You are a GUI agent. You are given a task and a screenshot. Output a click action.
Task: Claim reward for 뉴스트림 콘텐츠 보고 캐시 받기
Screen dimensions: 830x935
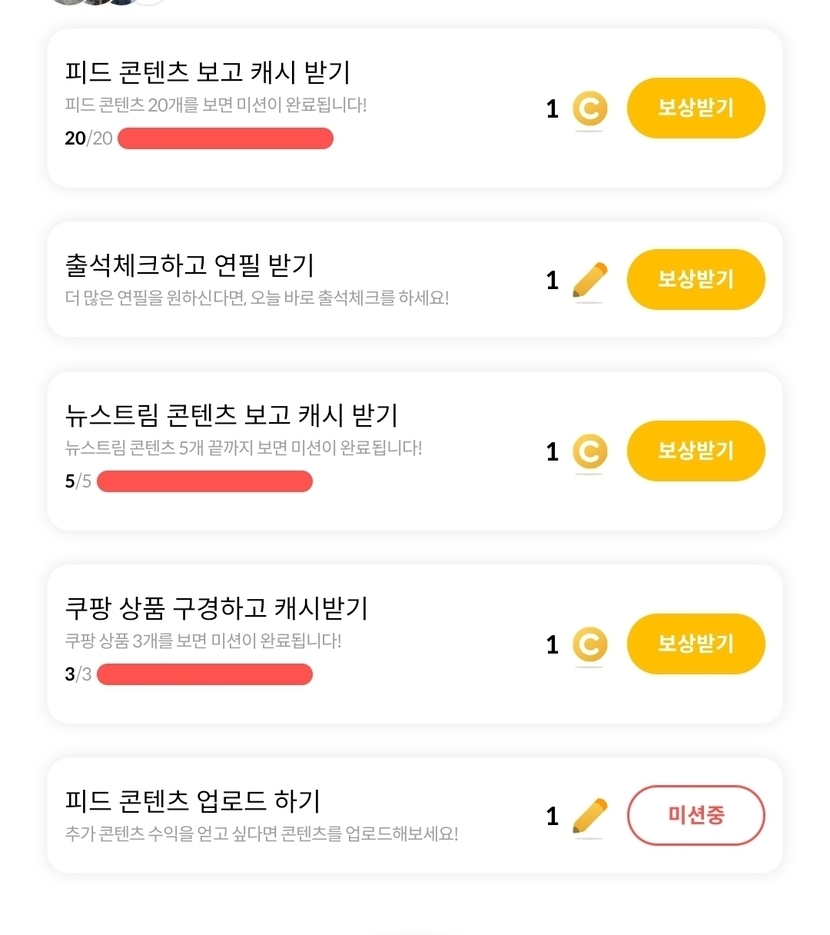(695, 451)
